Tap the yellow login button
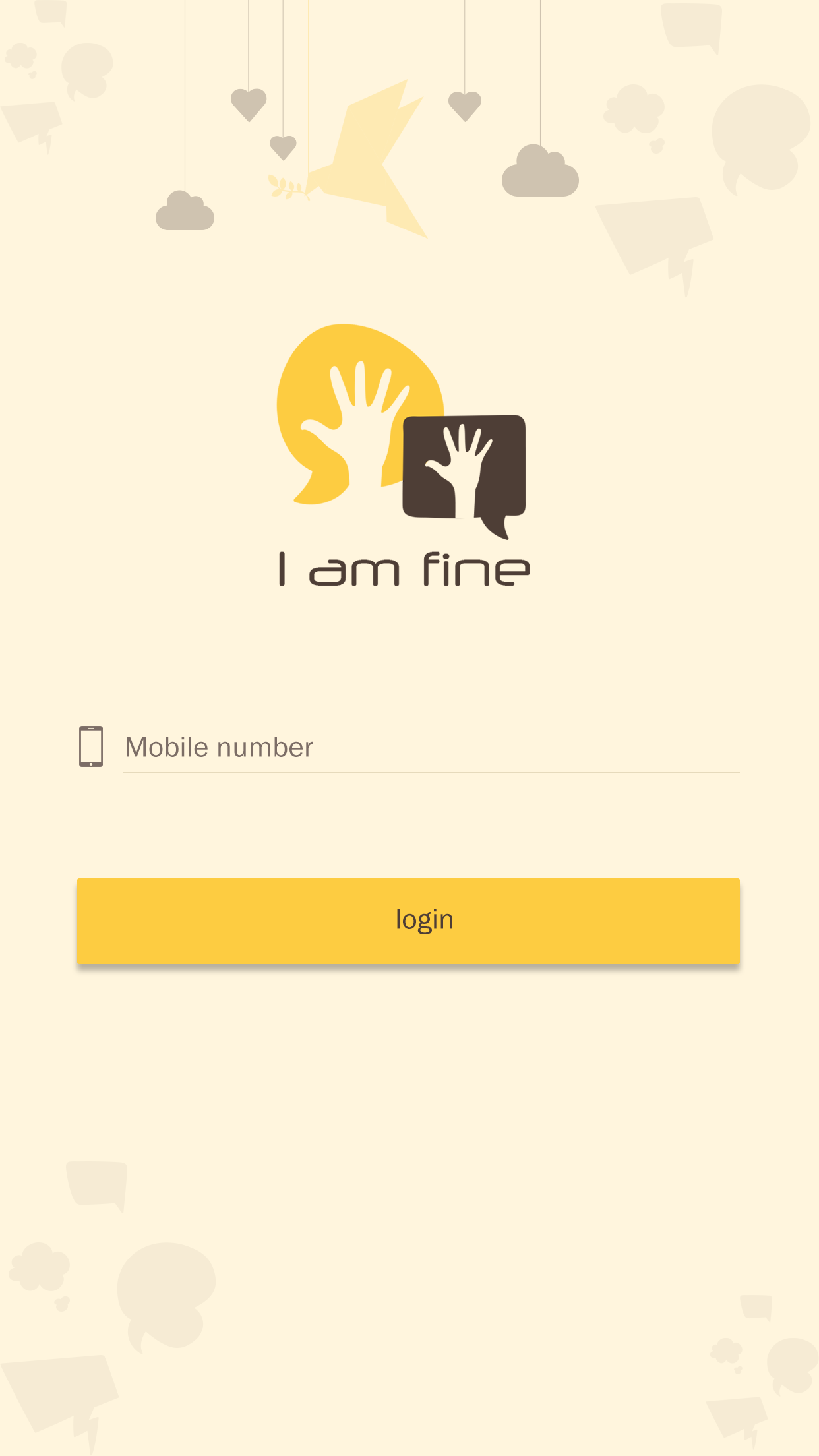 tap(408, 921)
